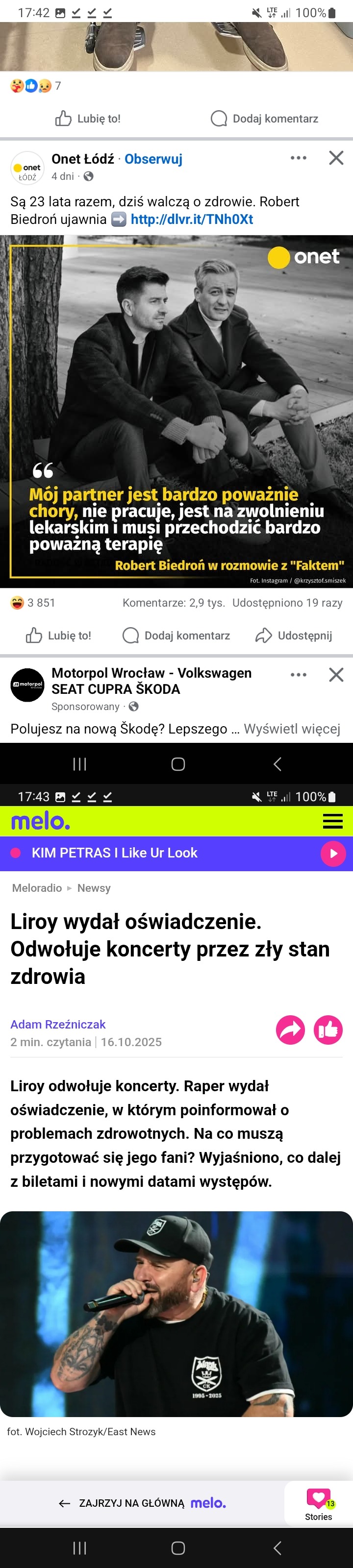Go to the Meloradio breadcrumb
Viewport: 353px width, 1568px height.
37,888
